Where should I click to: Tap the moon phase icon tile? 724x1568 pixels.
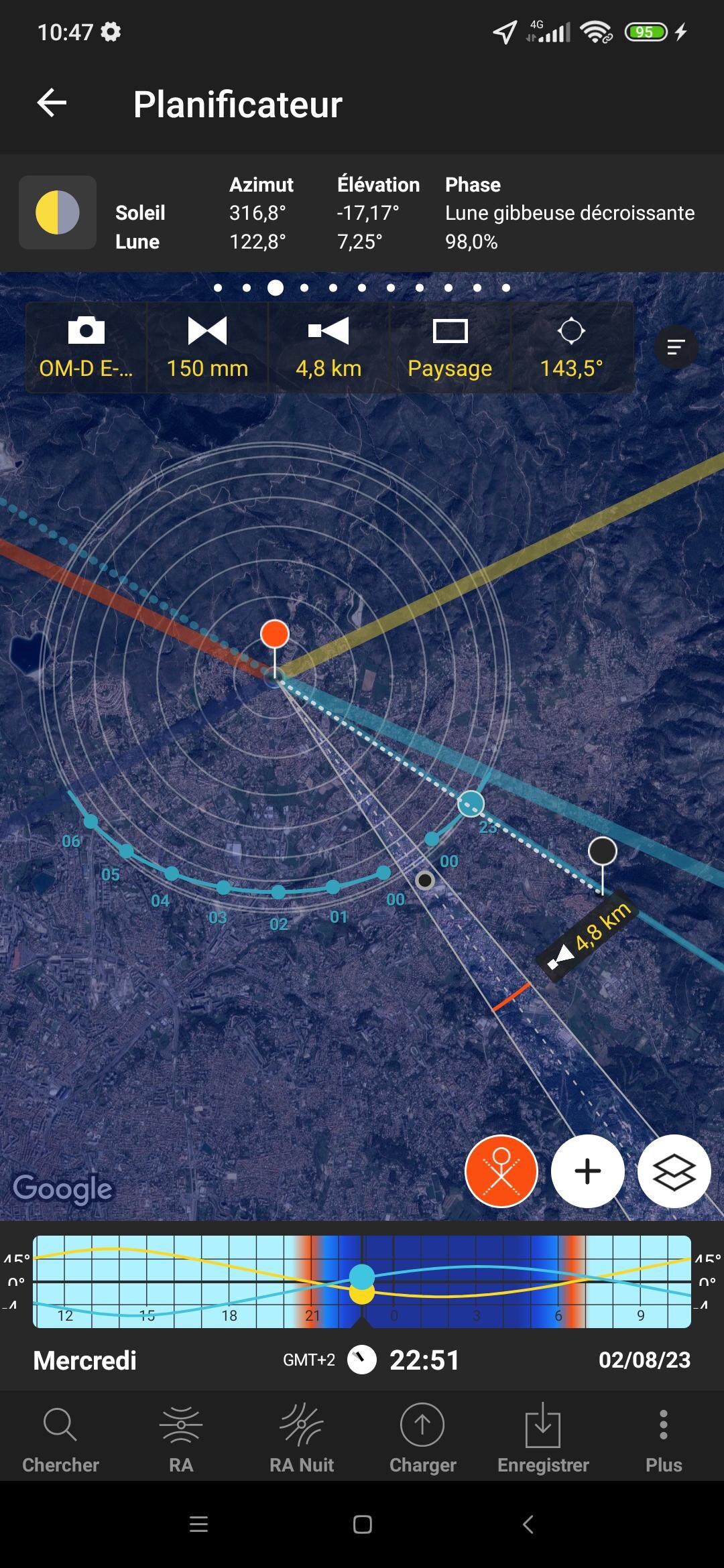point(58,212)
